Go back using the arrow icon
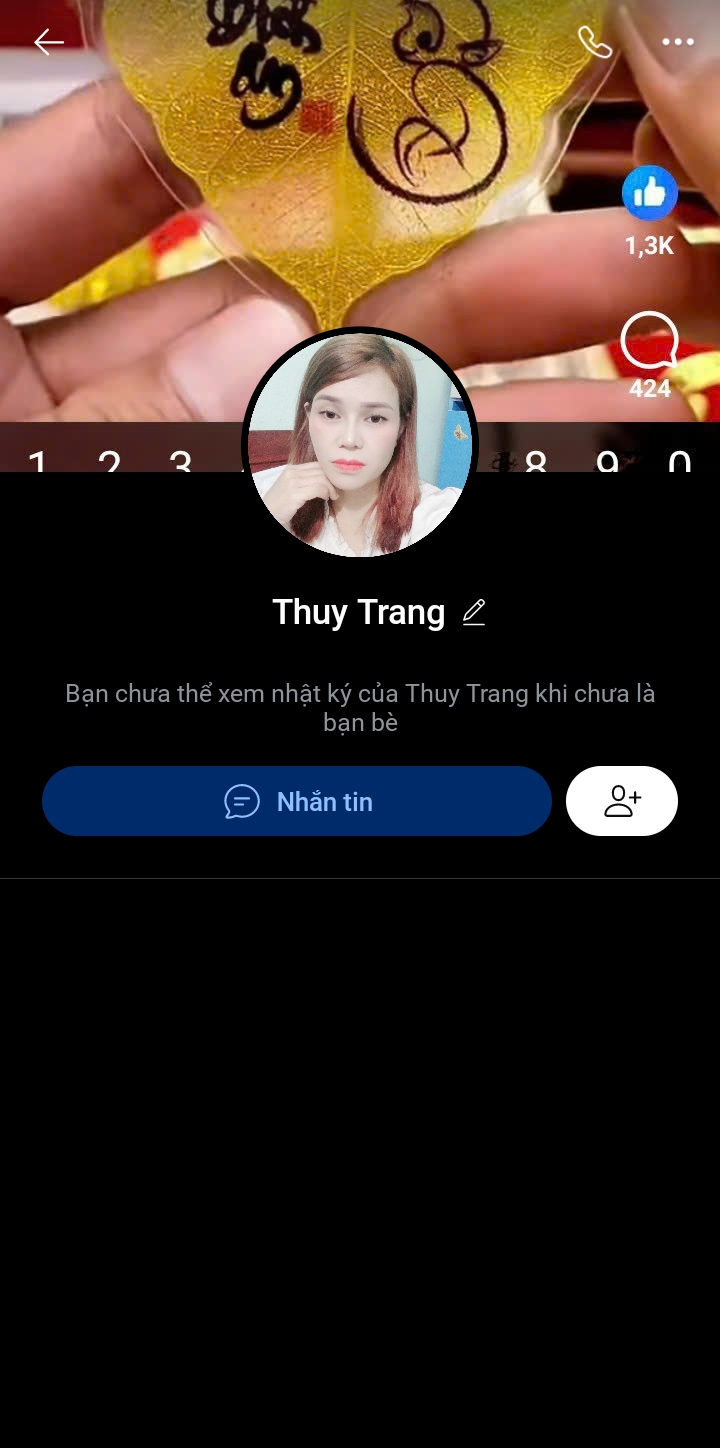 click(48, 42)
